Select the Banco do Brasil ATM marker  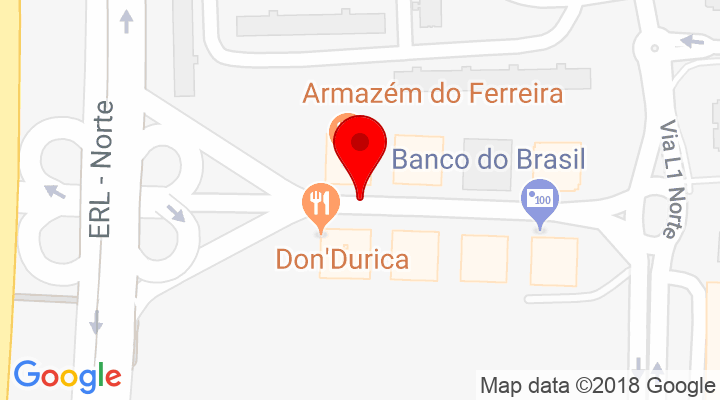pos(541,199)
